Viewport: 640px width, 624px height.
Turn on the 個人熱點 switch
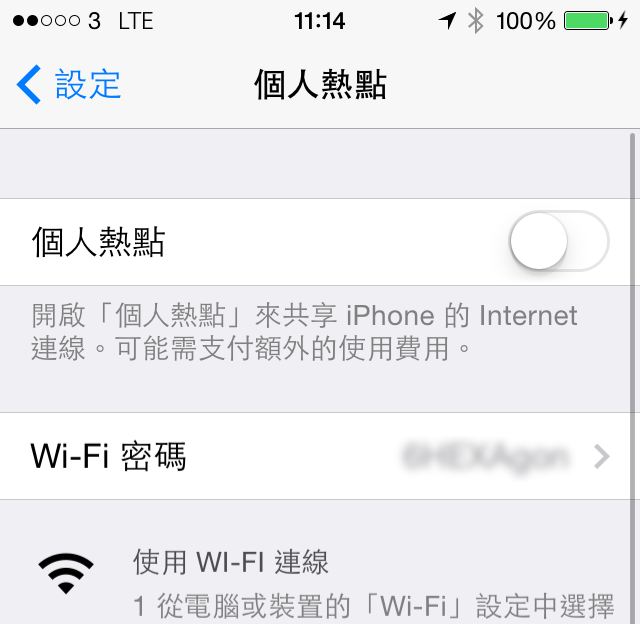pyautogui.click(x=558, y=241)
